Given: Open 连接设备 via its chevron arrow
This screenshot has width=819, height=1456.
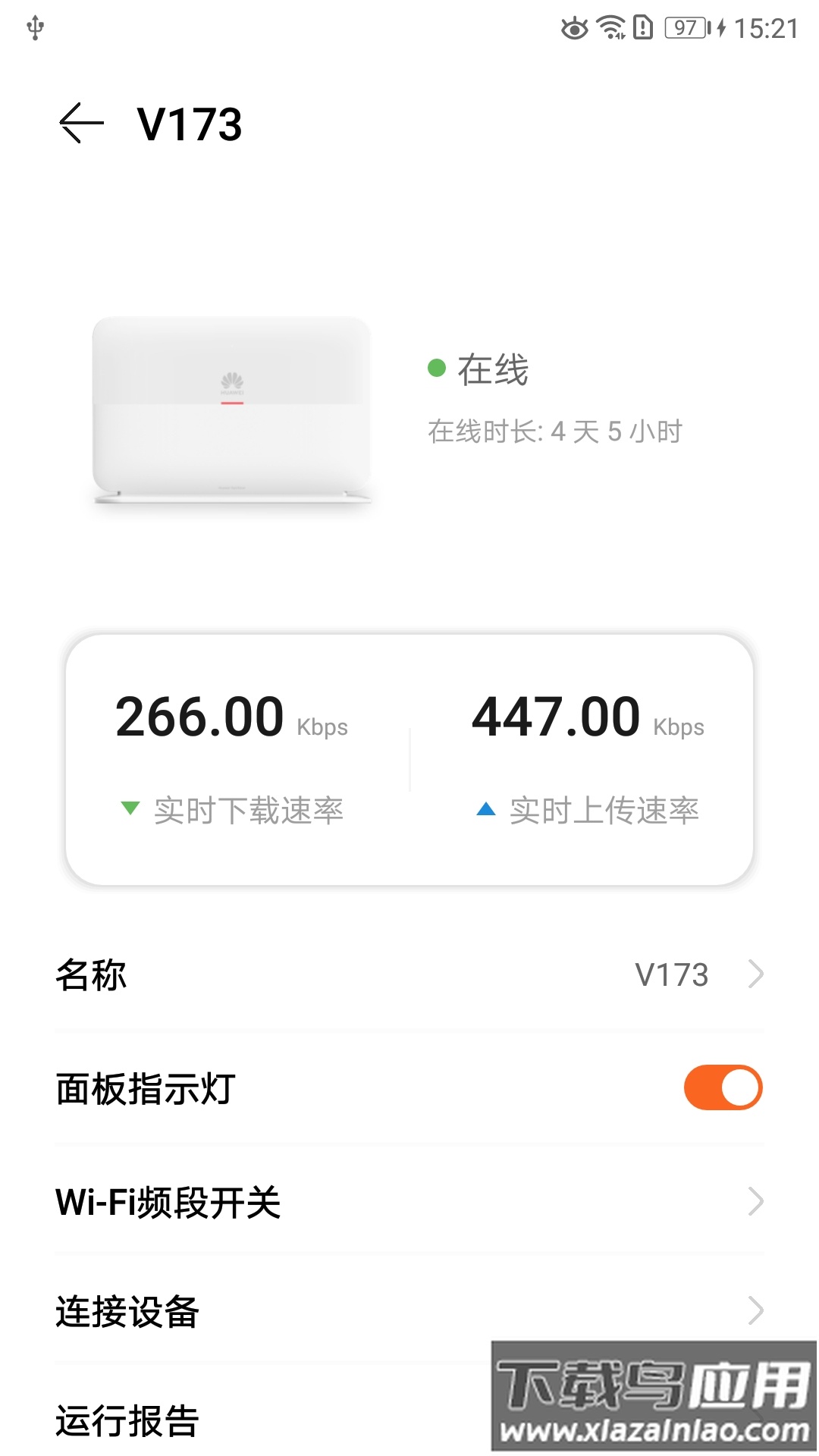Looking at the screenshot, I should [x=756, y=1310].
